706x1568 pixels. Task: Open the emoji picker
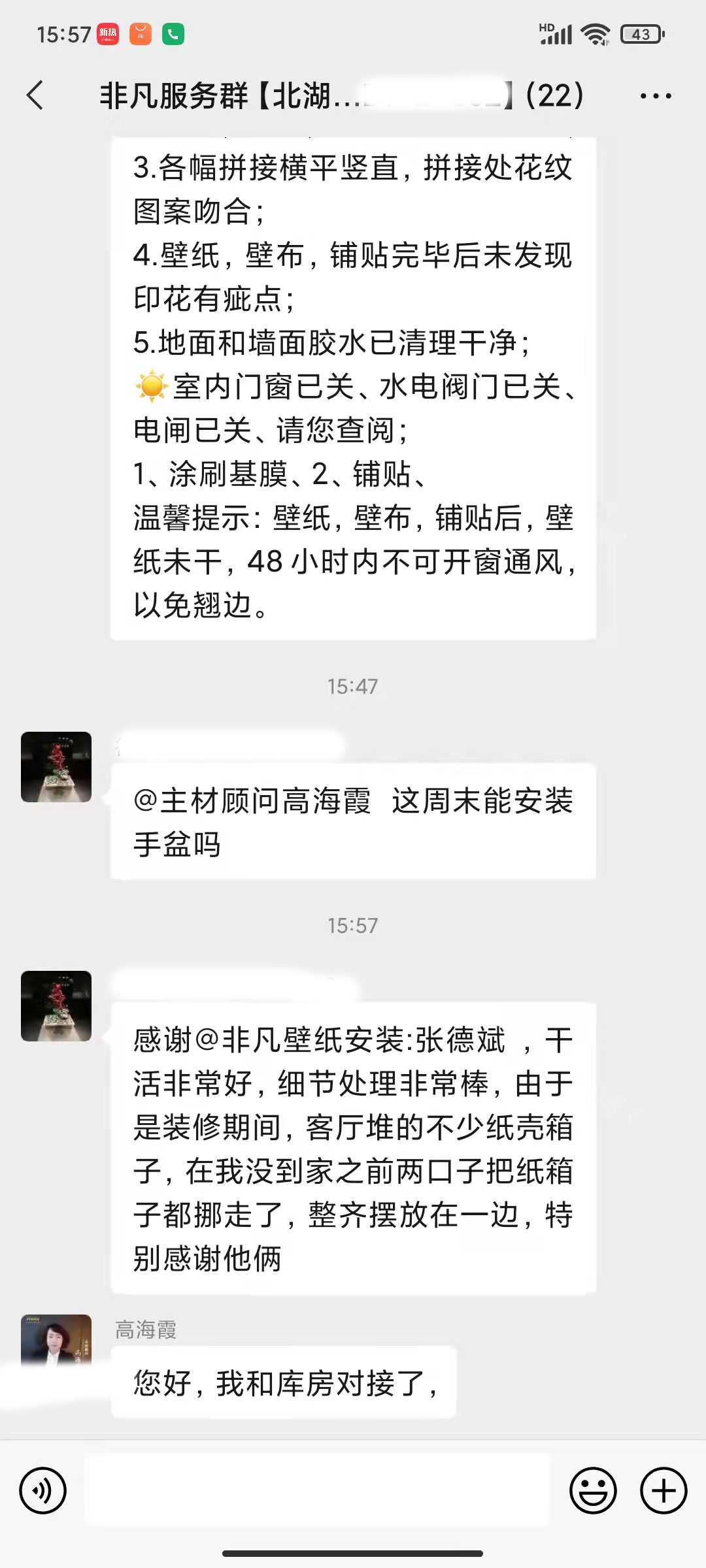click(x=593, y=1491)
